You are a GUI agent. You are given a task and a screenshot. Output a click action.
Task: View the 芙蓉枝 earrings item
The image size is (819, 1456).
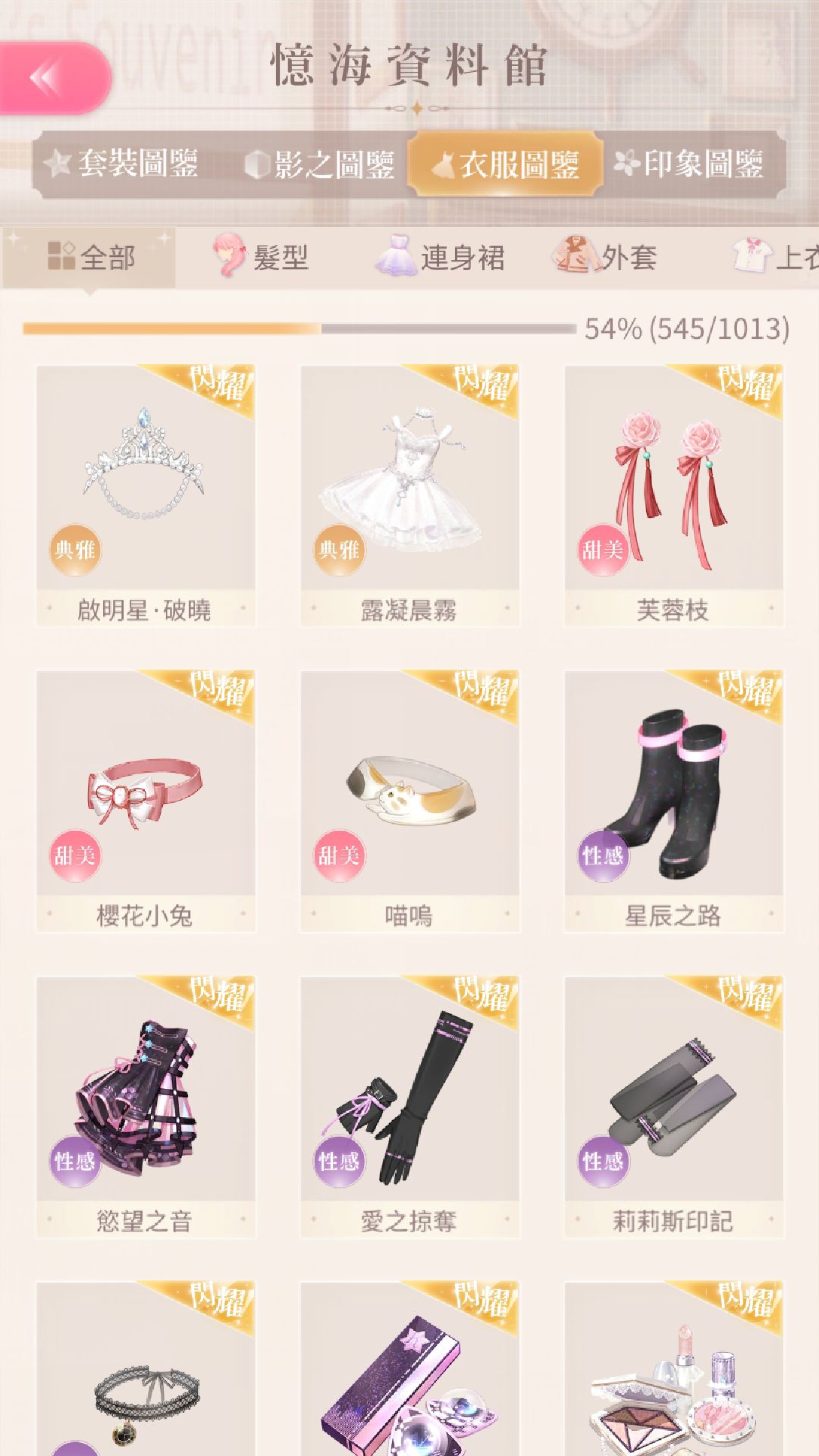(673, 494)
